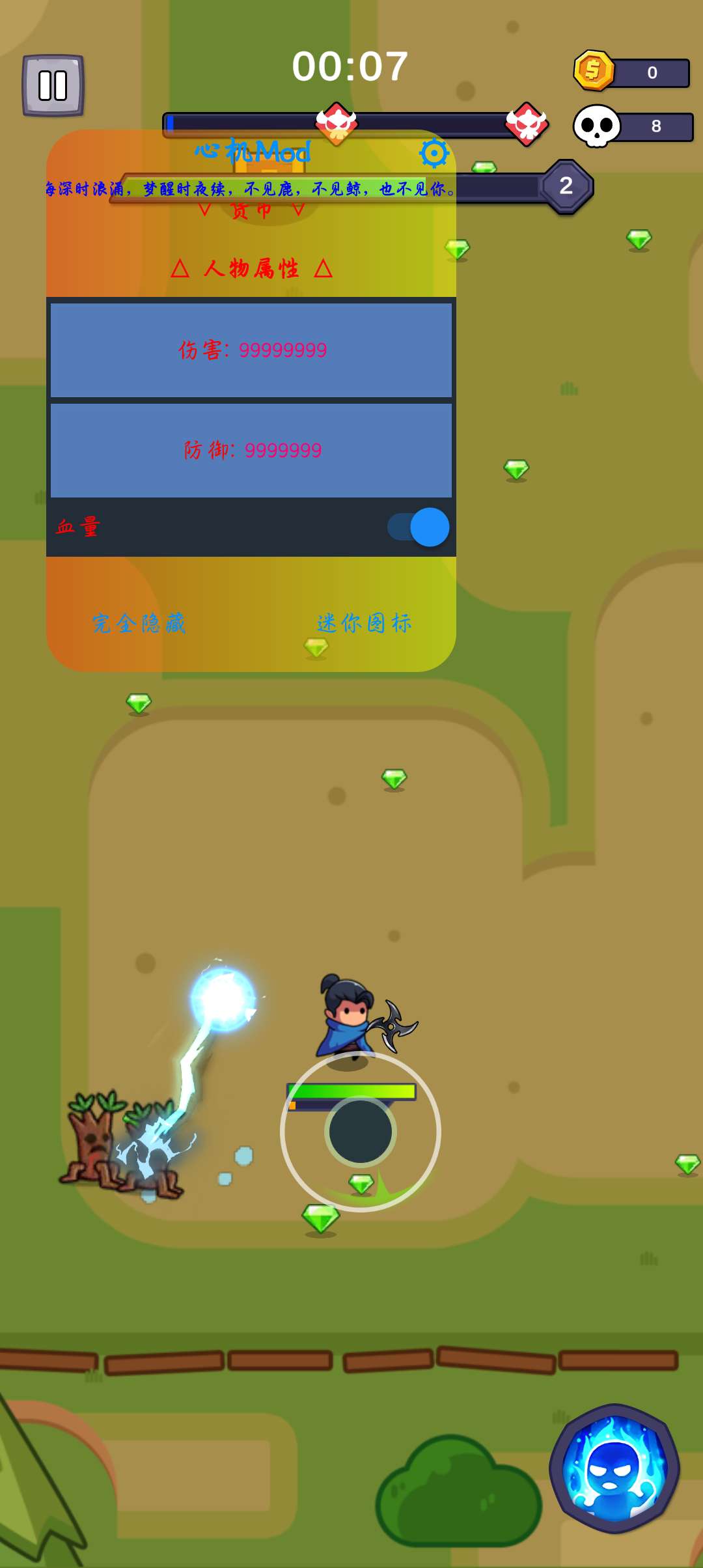Click the 完全隐藏 button
The height and width of the screenshot is (1568, 703).
click(140, 623)
